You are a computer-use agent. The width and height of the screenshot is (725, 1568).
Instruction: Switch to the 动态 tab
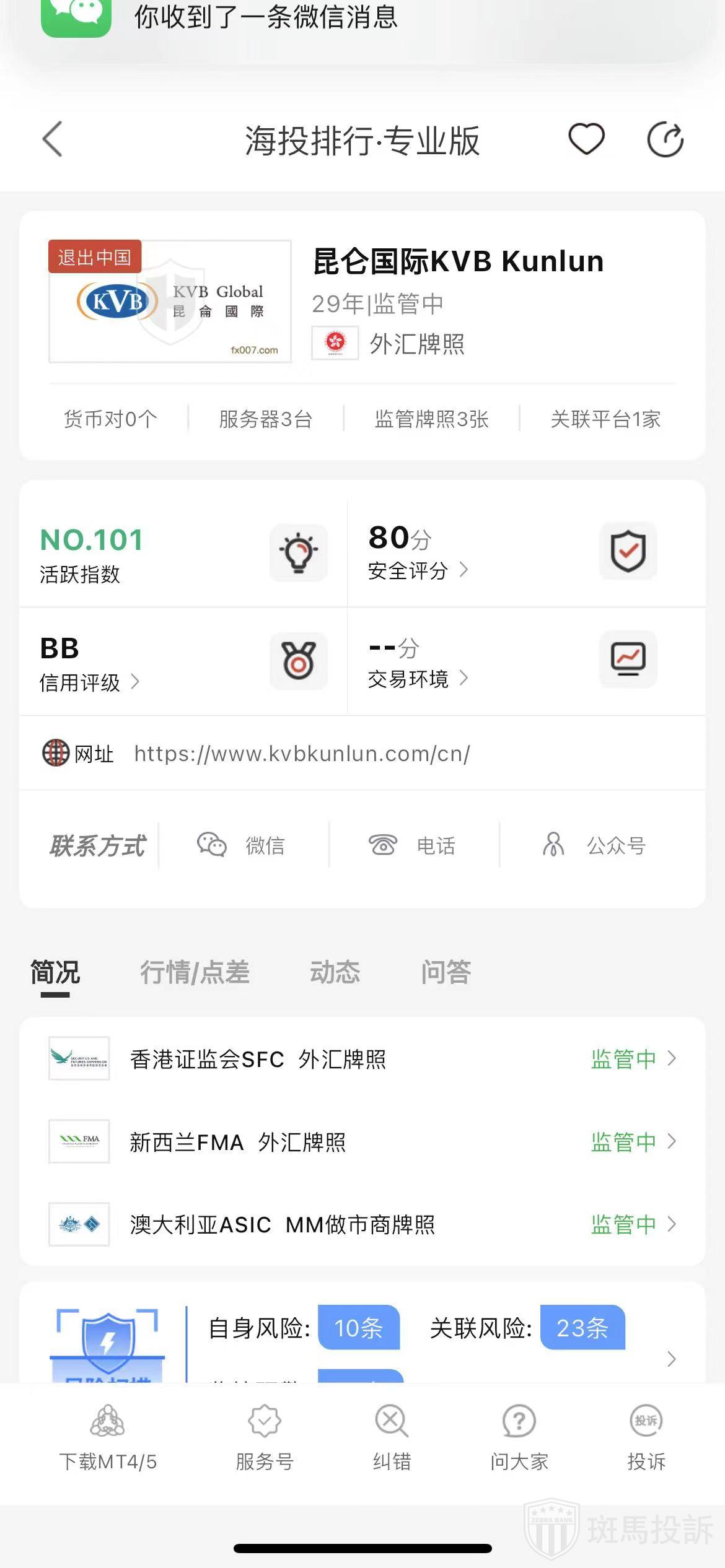coord(335,972)
